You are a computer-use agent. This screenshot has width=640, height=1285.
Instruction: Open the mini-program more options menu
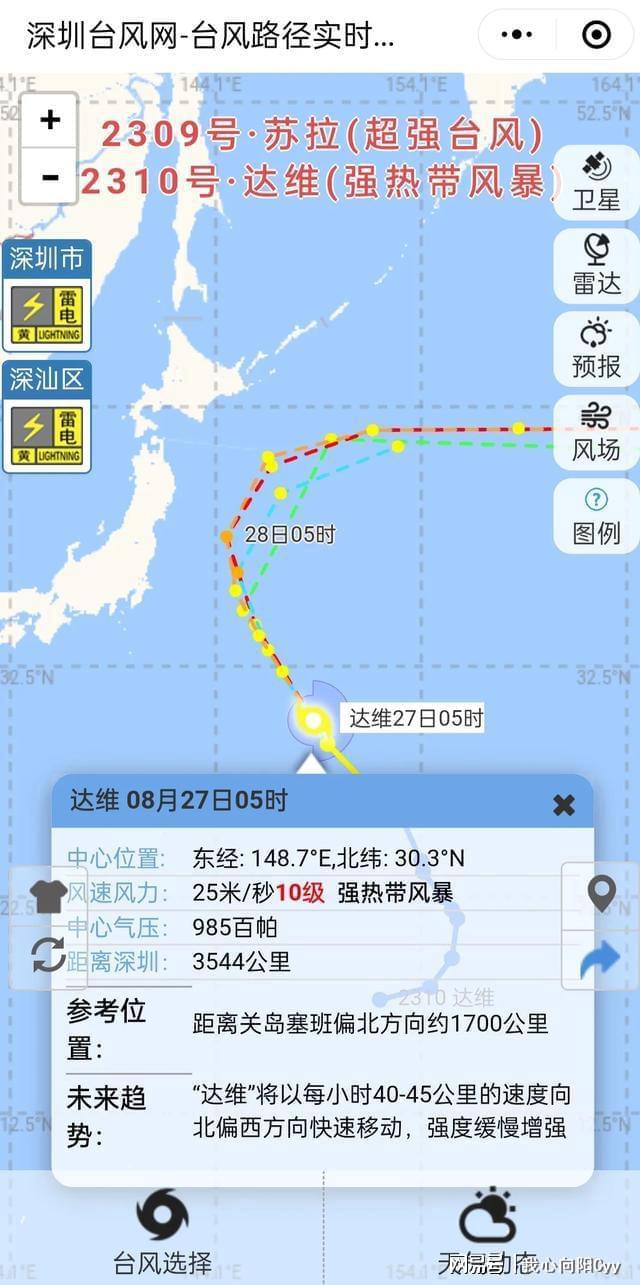tap(517, 35)
